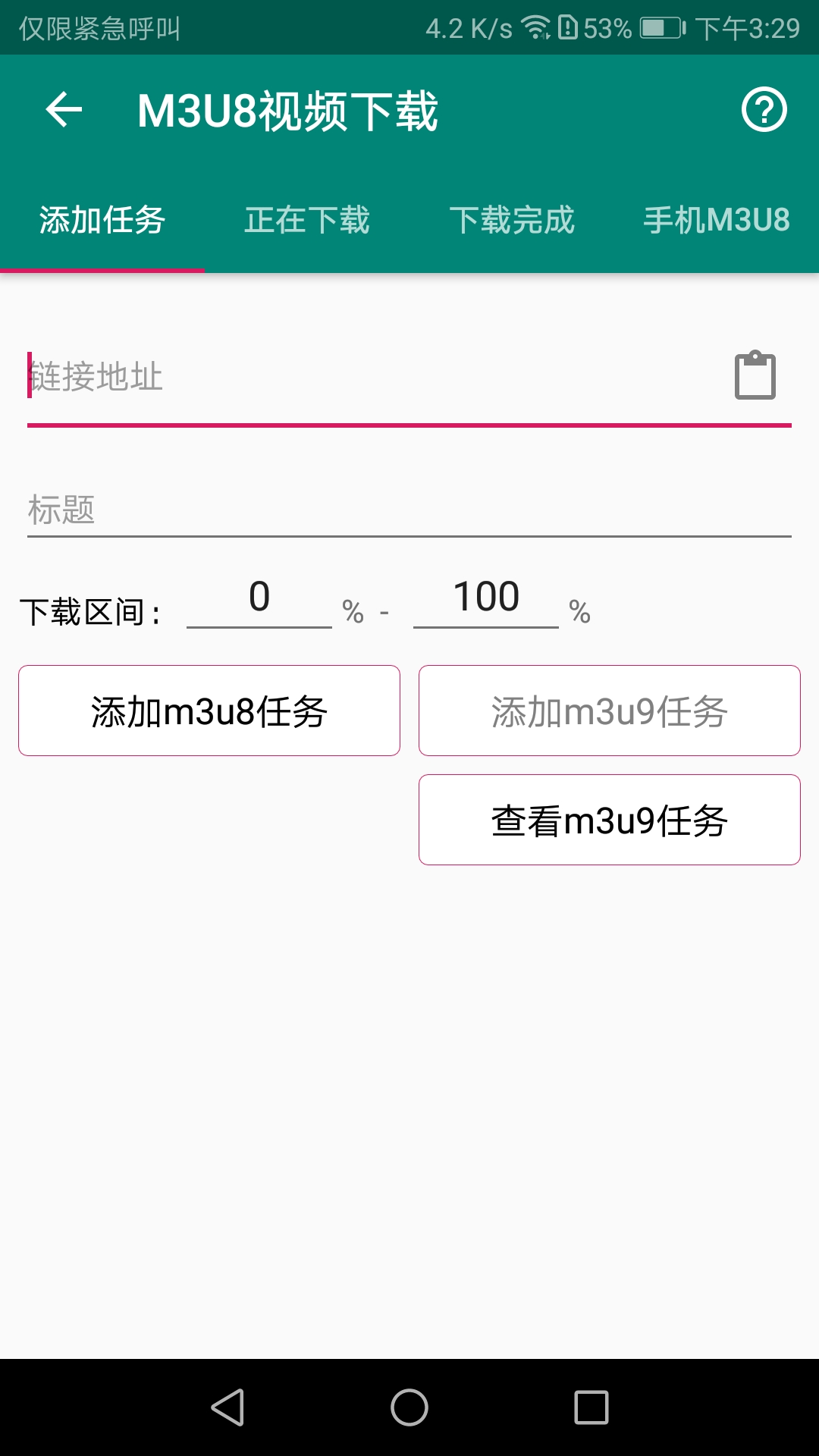819x1456 pixels.
Task: Edit the download range start value 0
Action: click(259, 598)
